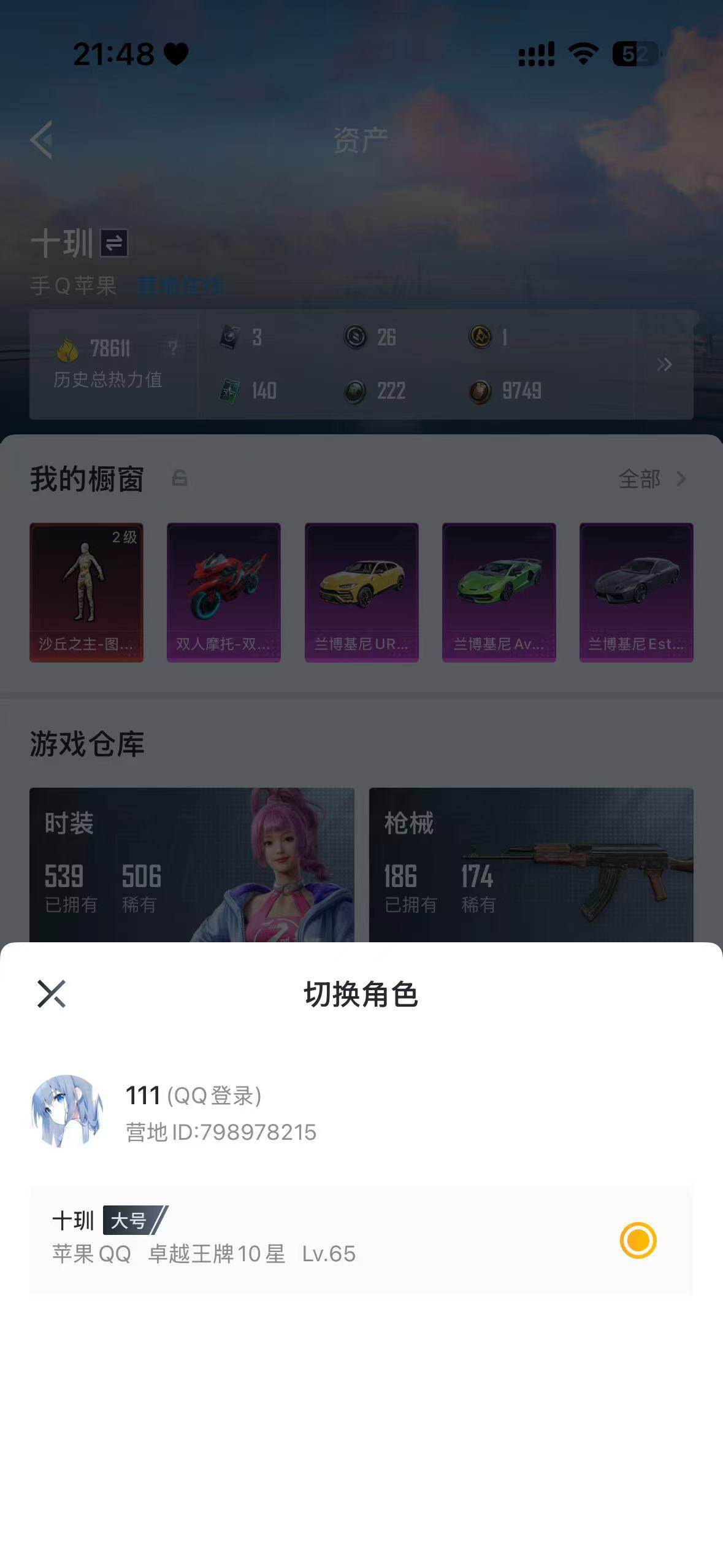Expand currency details via the double chevron
Screen dimensions: 723x1568
click(x=664, y=365)
